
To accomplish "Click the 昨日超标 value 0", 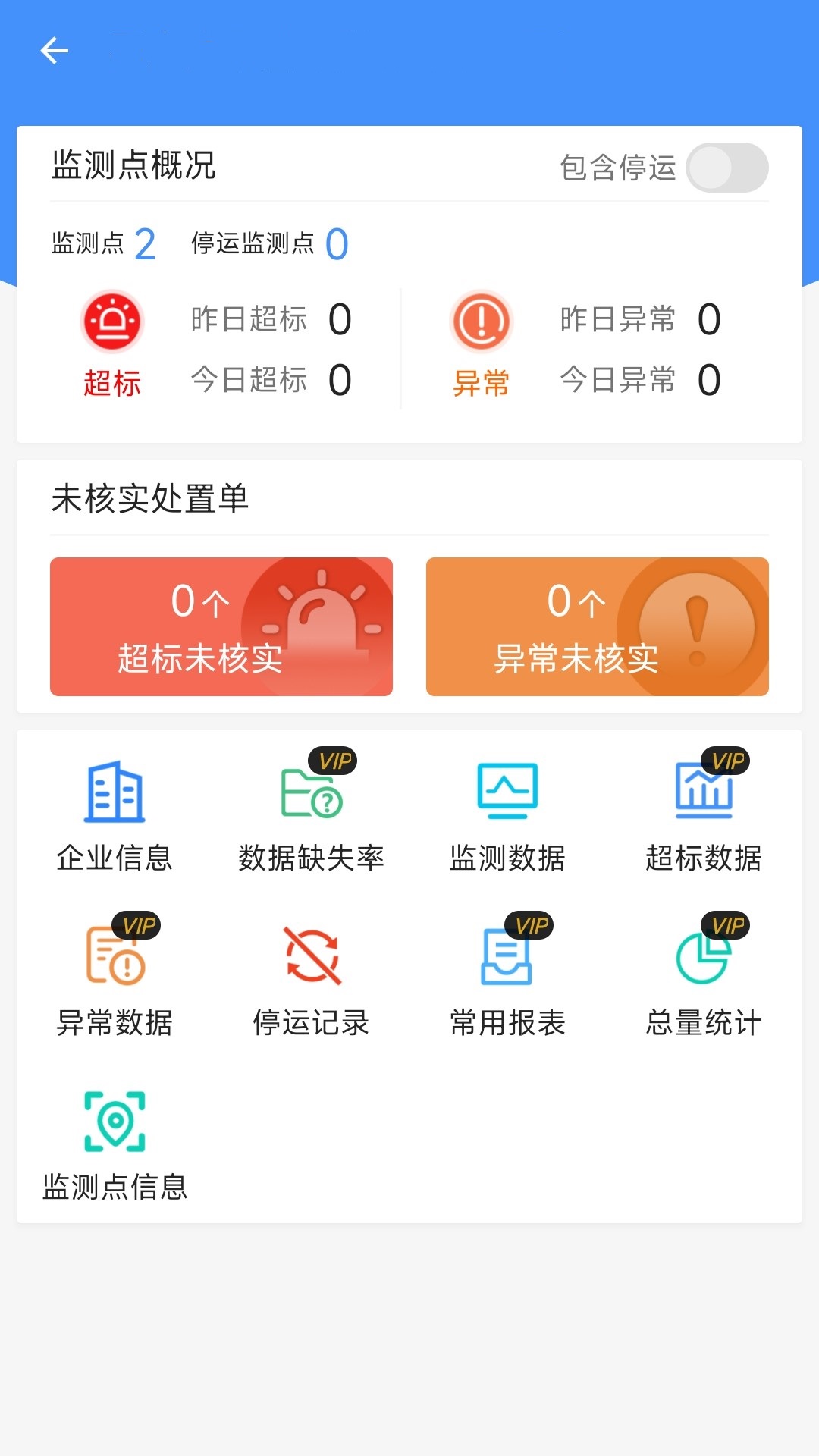I will coord(342,321).
